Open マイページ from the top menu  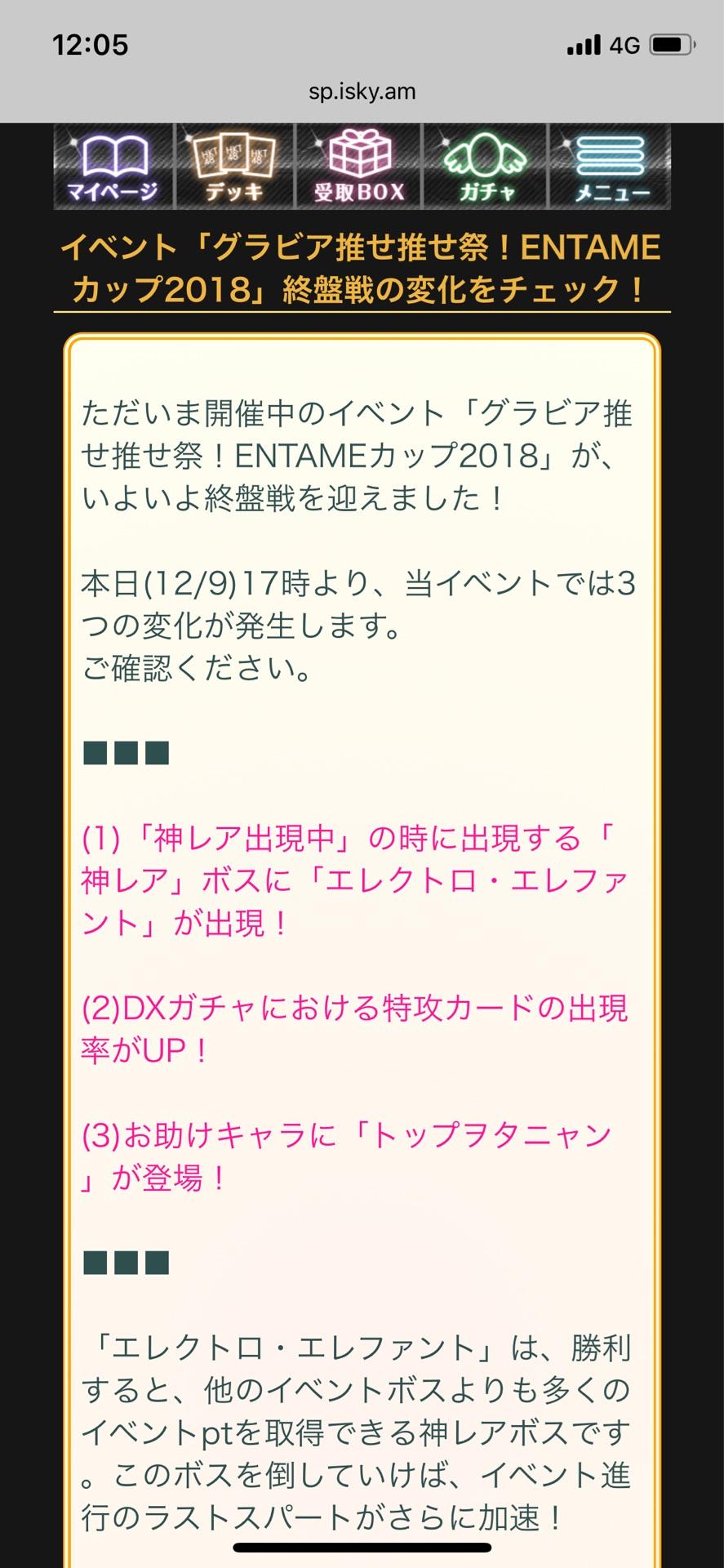113,167
